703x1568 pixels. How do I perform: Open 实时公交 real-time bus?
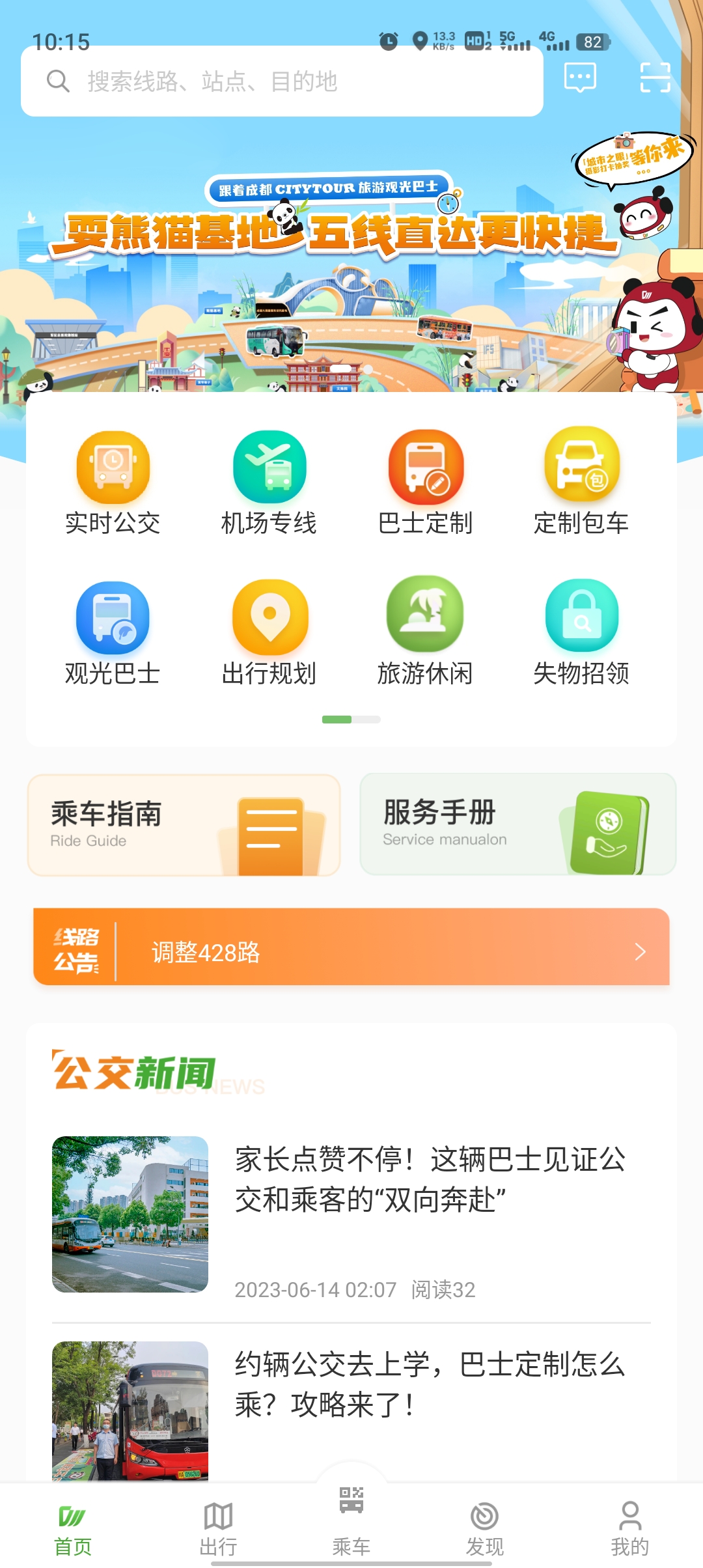(x=113, y=483)
